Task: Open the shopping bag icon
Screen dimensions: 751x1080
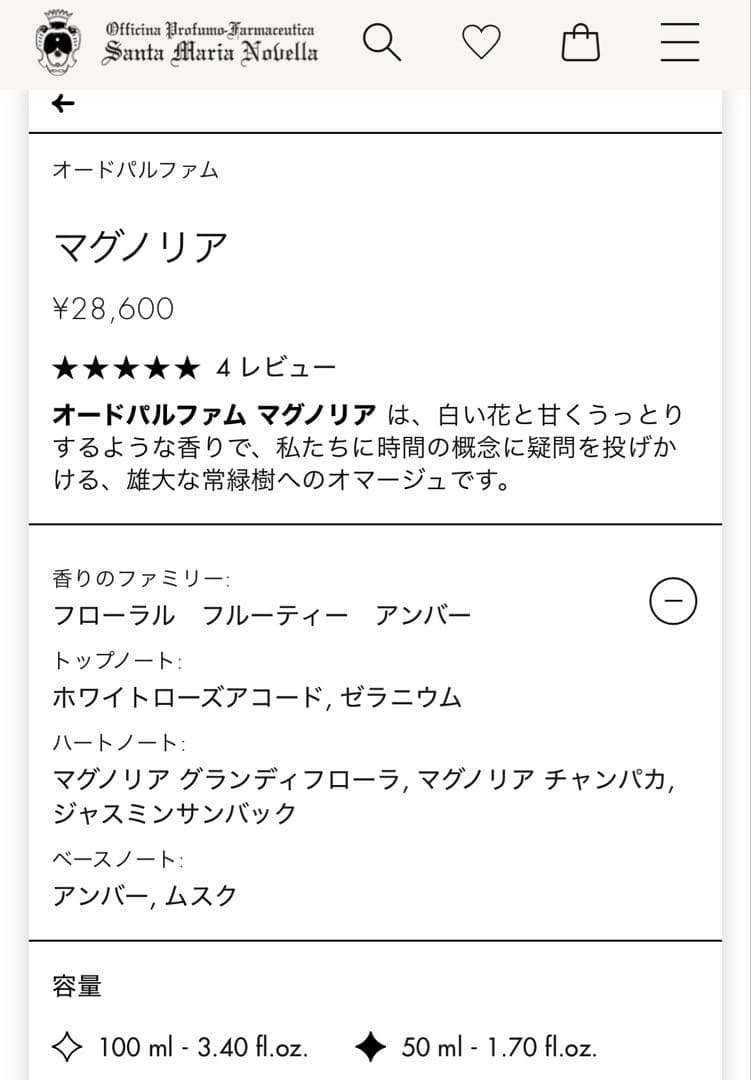Action: click(x=581, y=42)
